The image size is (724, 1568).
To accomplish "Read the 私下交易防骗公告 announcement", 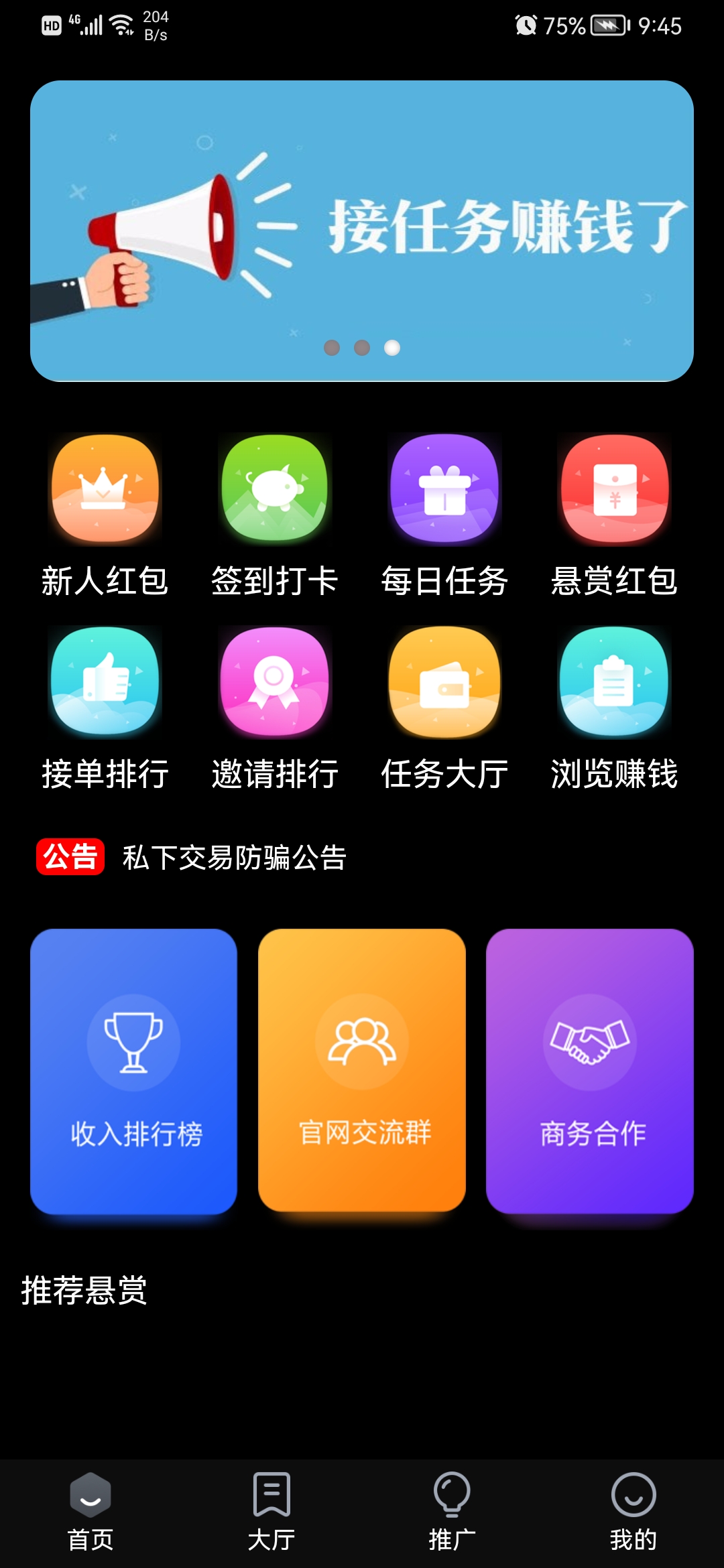I will (x=234, y=858).
